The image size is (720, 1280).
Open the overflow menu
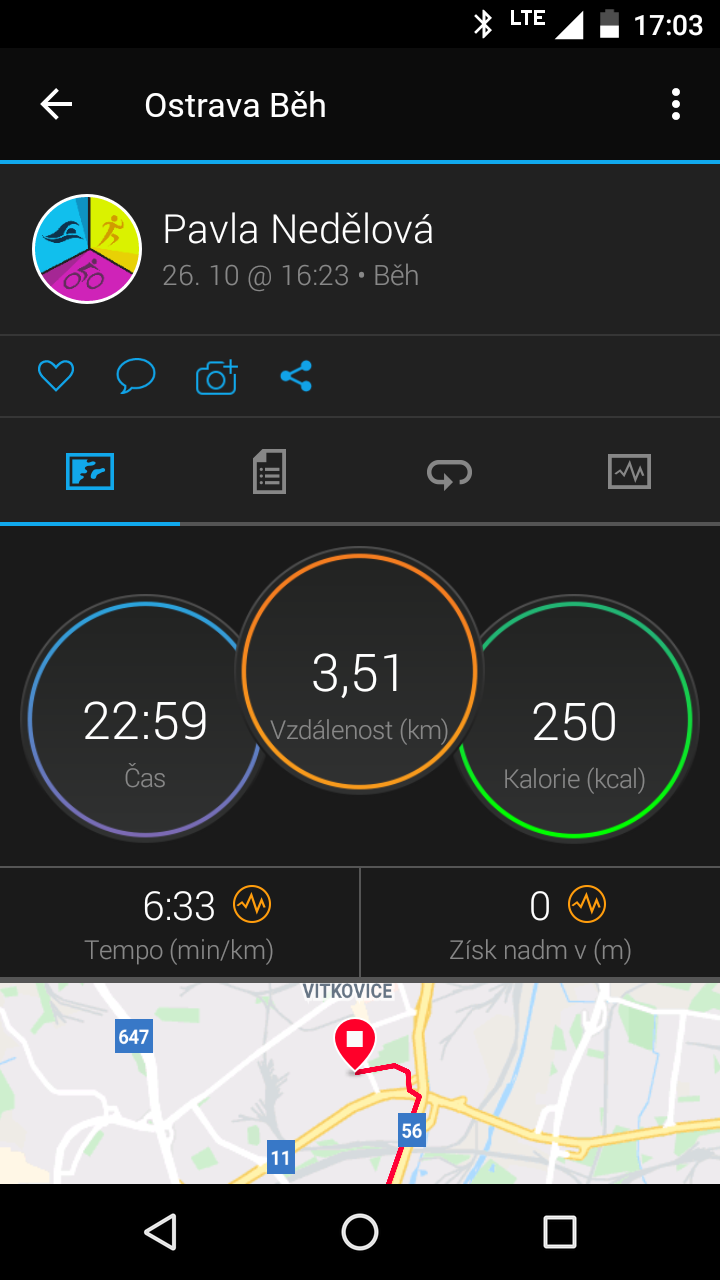(676, 105)
